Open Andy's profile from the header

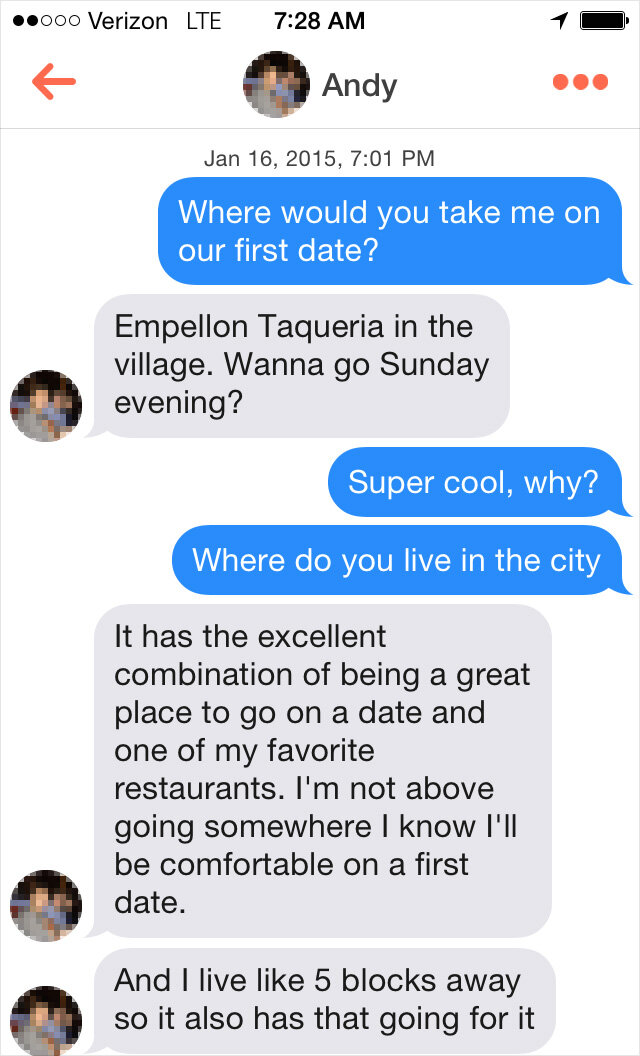pyautogui.click(x=321, y=85)
